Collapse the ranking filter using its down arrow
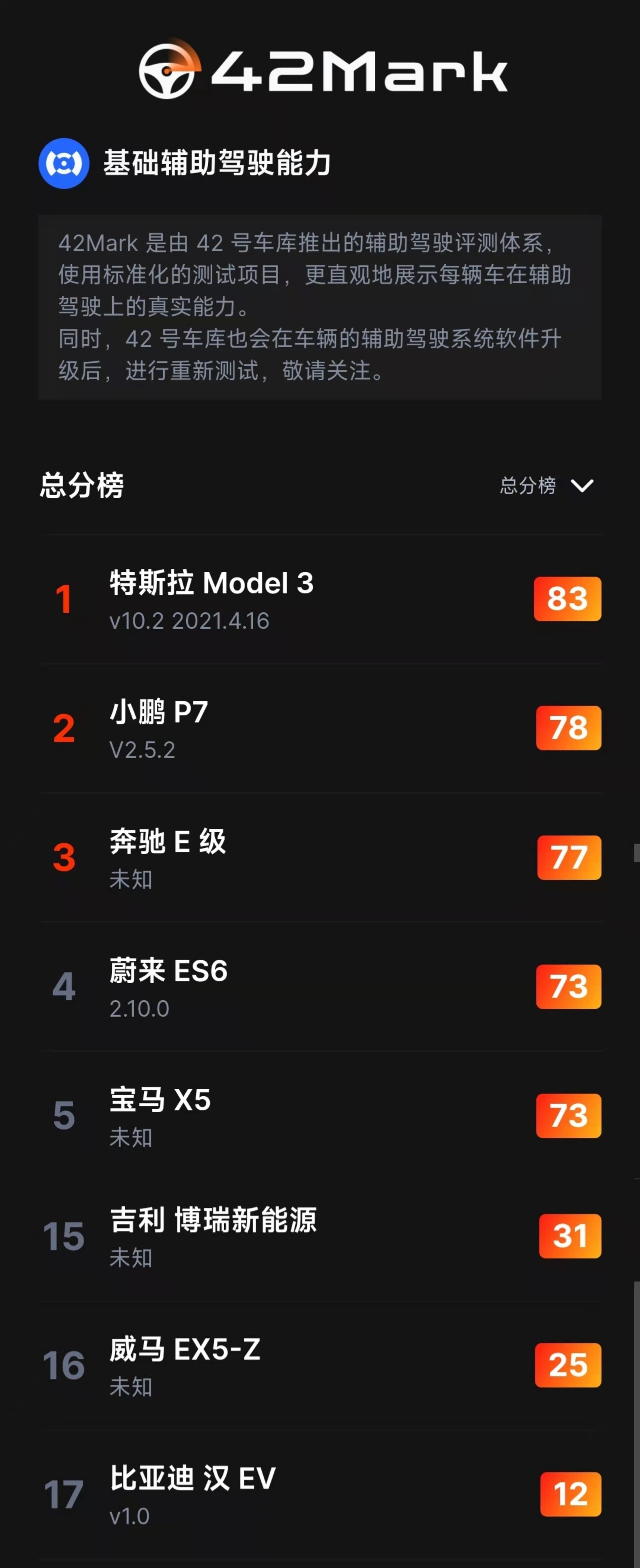Image resolution: width=640 pixels, height=1568 pixels. coord(583,486)
